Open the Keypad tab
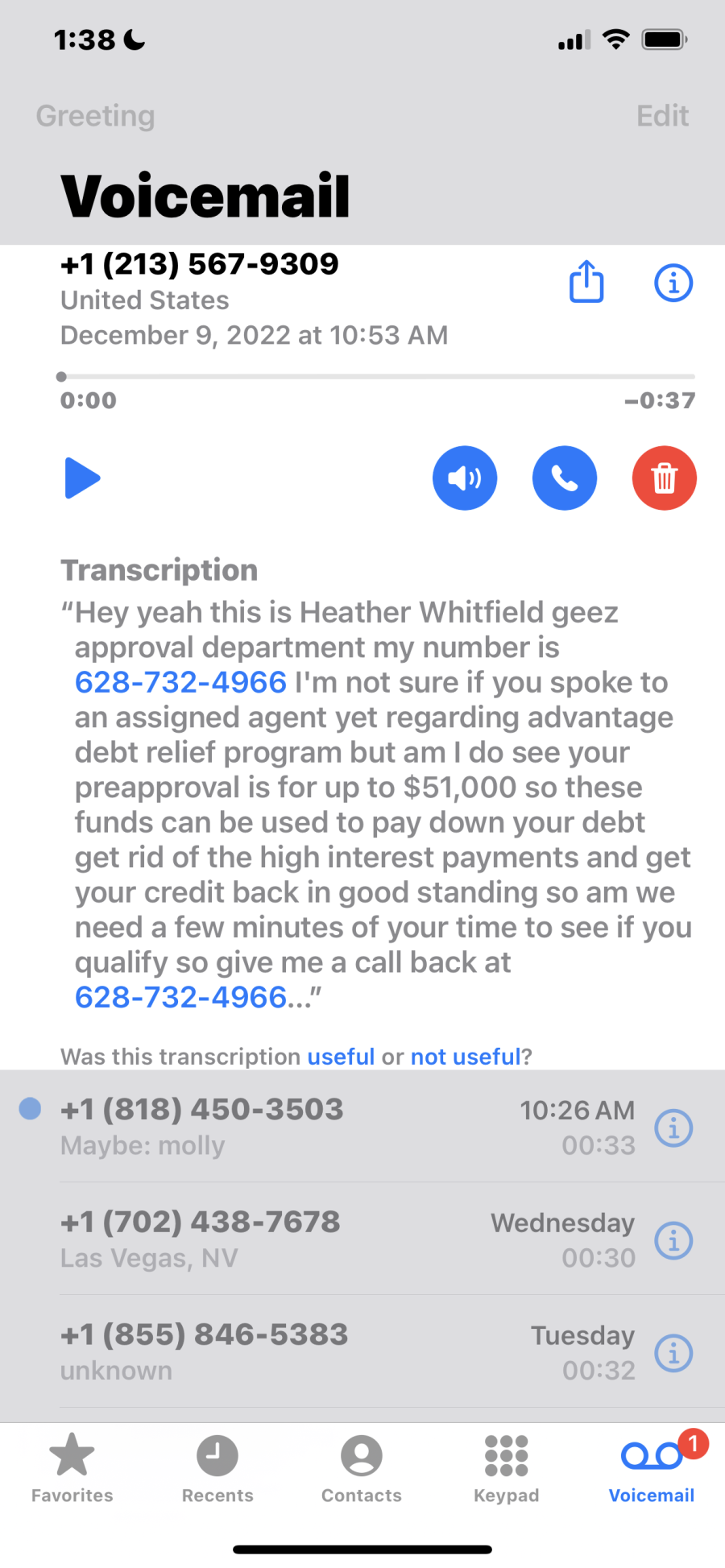This screenshot has height=1568, width=725. pos(507,1469)
